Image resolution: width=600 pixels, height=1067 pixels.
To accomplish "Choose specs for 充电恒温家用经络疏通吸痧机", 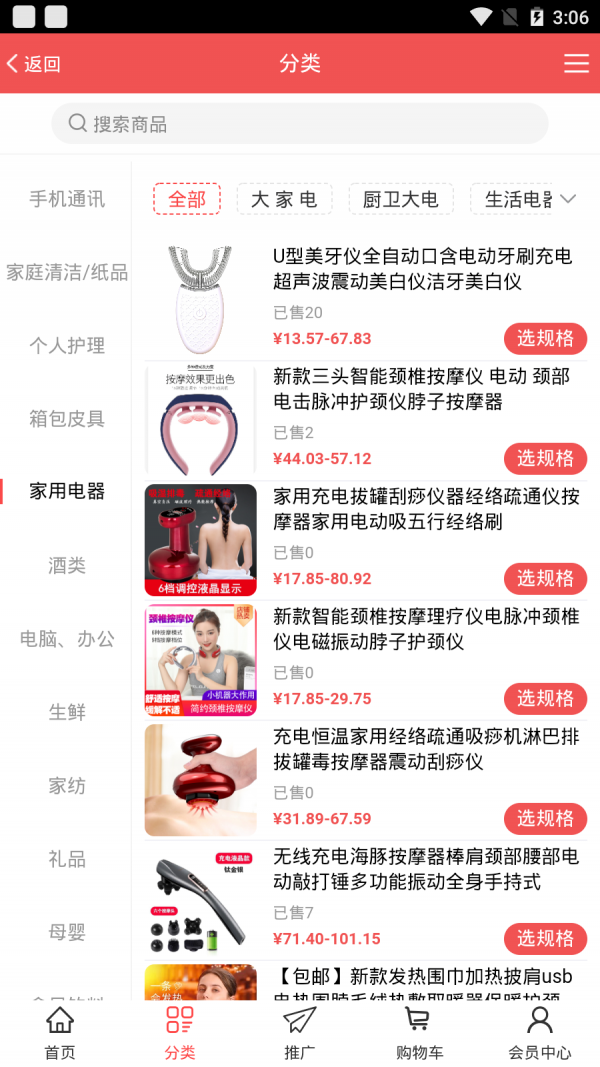I will 545,818.
